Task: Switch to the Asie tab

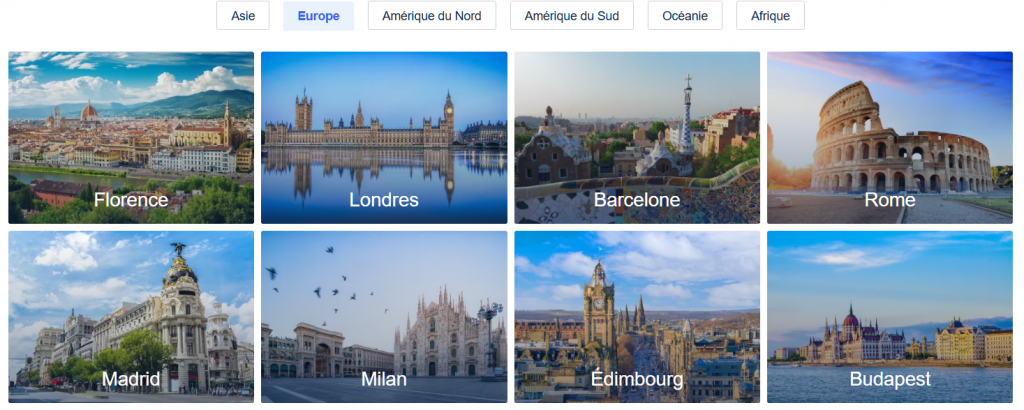Action: pyautogui.click(x=243, y=16)
